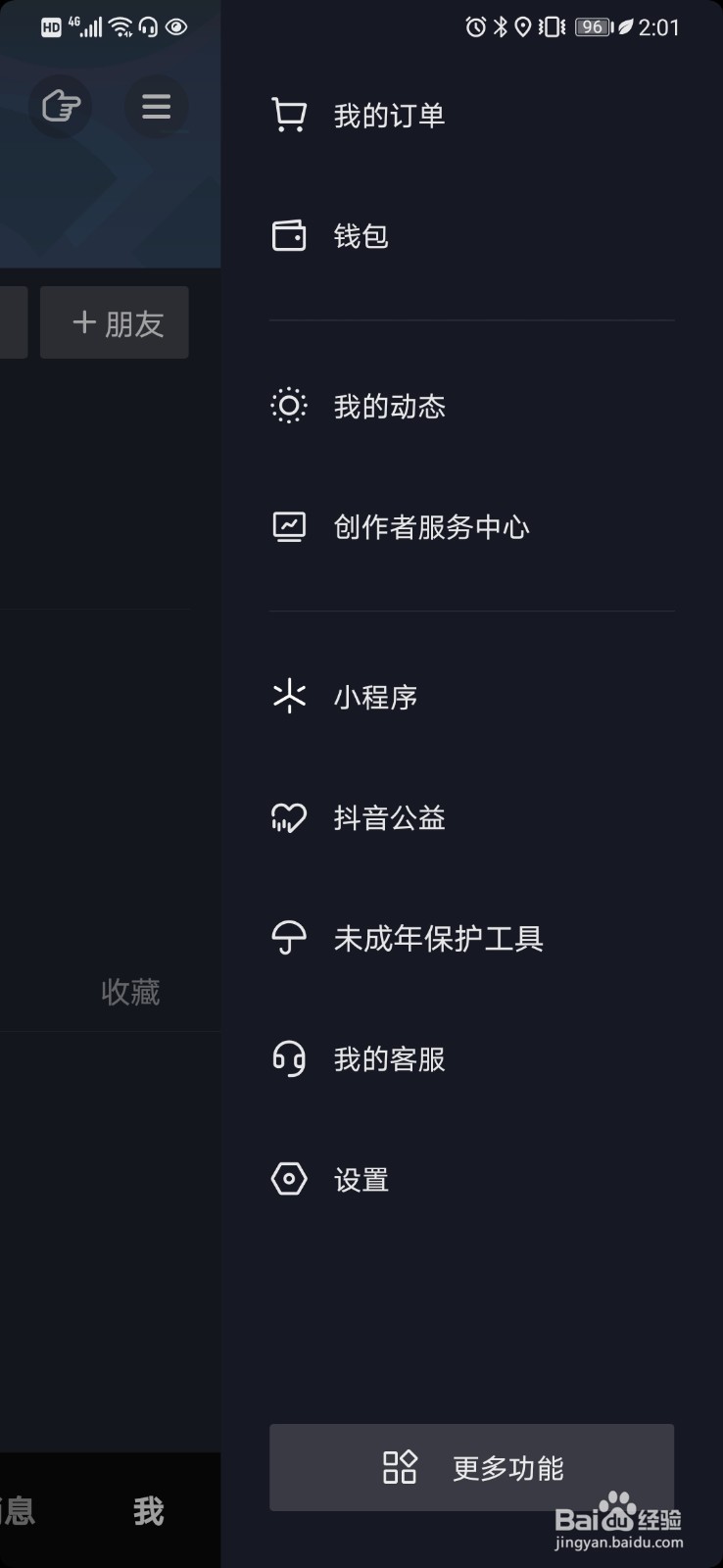723x1568 pixels.
Task: Open 我的订单 (My Orders)
Action: pyautogui.click(x=389, y=116)
